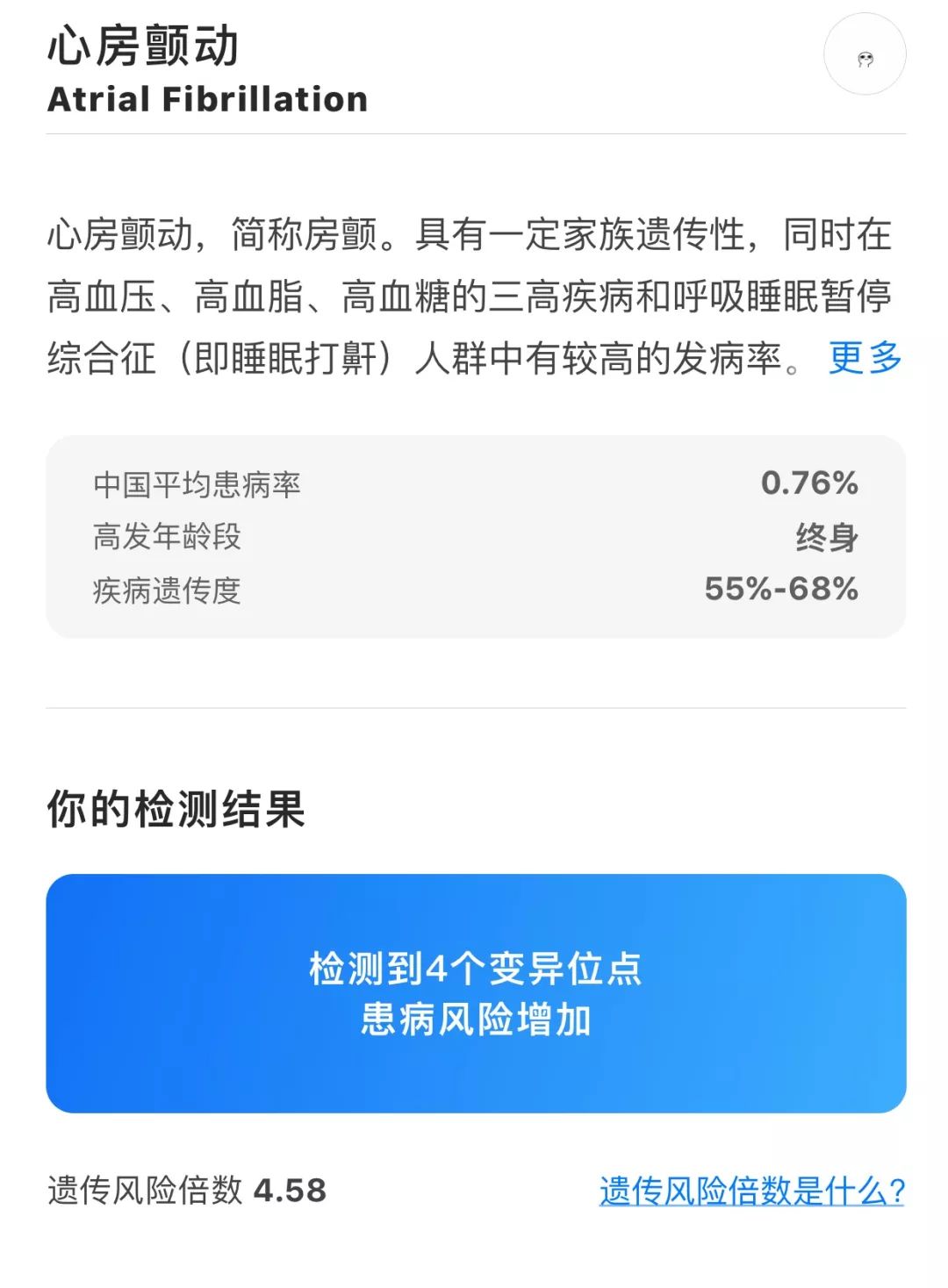Tap 更多 to expand the description

865,358
